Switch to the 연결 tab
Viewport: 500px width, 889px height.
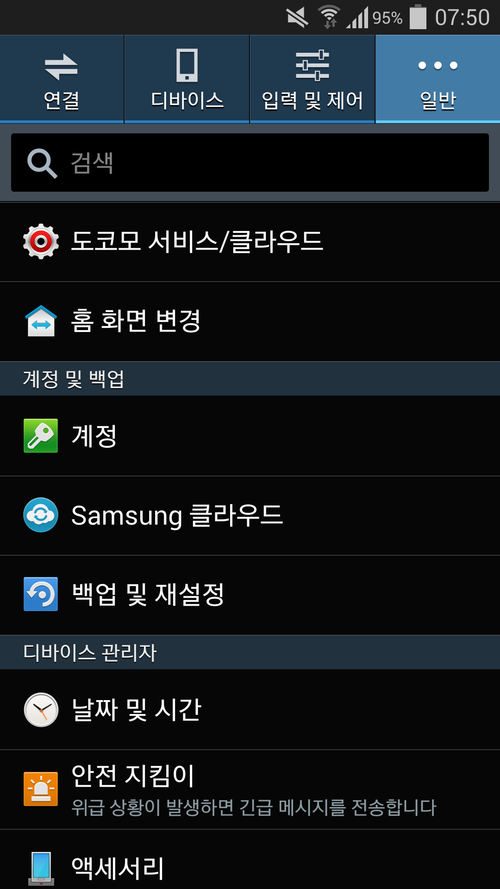62,78
